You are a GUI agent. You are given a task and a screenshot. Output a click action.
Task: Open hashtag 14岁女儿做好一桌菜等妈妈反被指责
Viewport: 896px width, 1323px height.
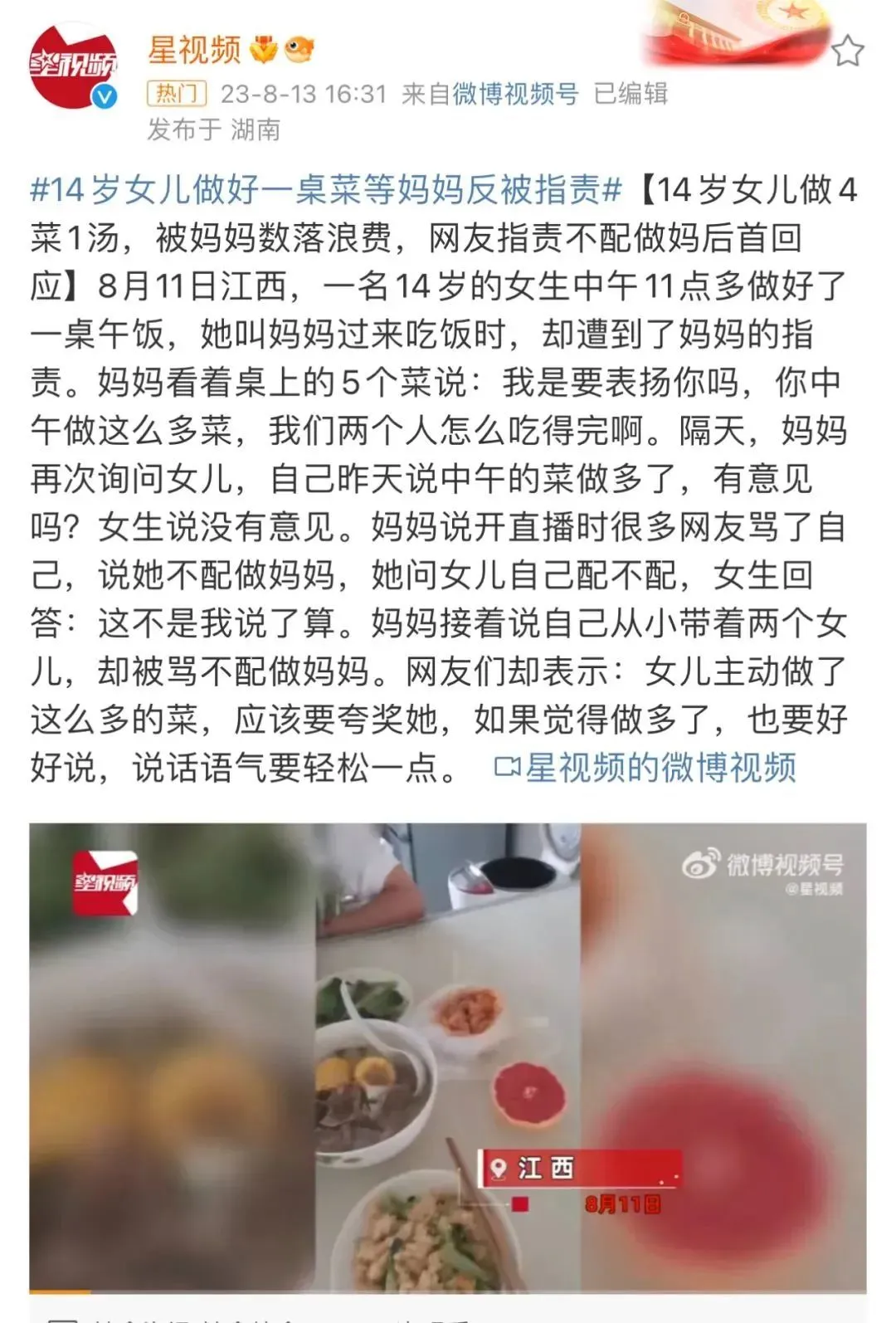325,190
